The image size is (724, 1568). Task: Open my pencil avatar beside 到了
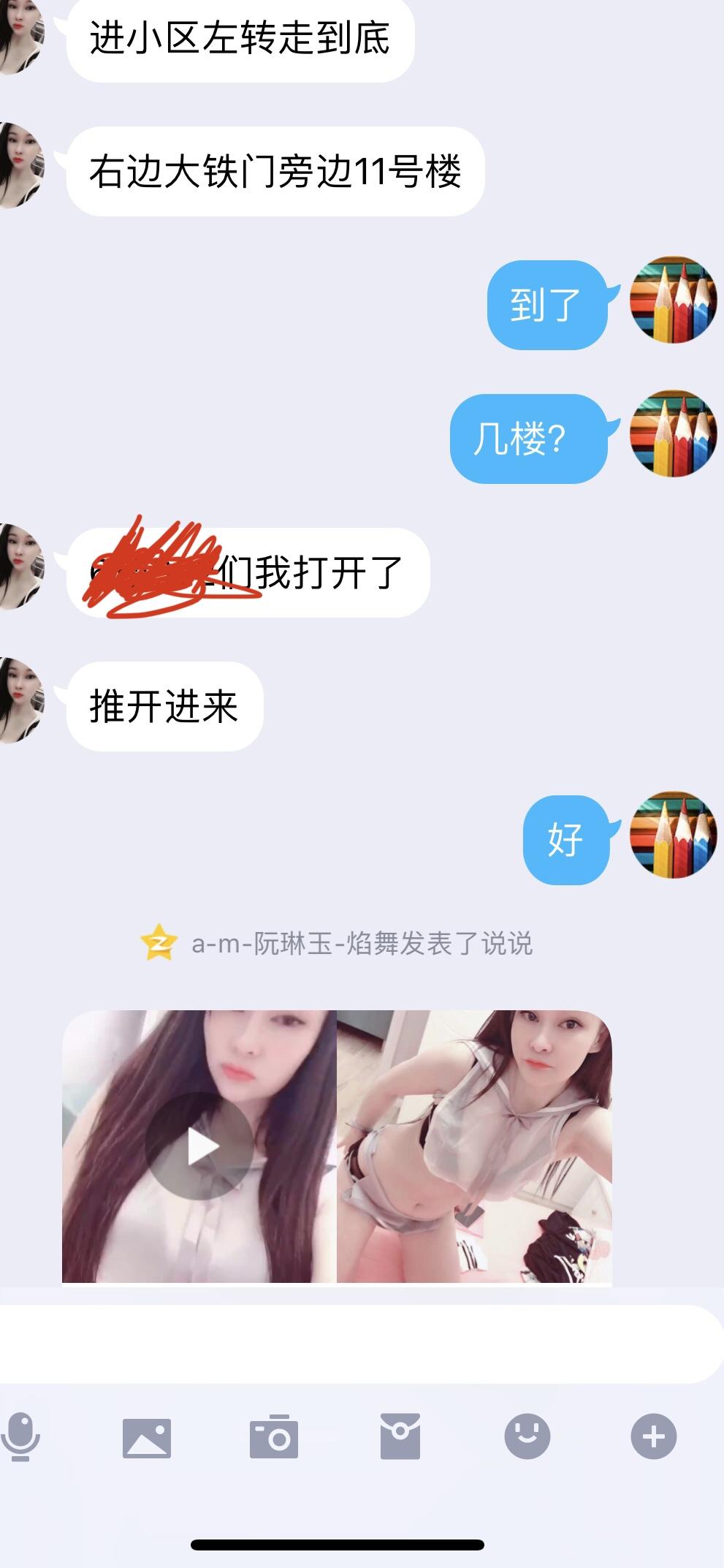pos(673,300)
